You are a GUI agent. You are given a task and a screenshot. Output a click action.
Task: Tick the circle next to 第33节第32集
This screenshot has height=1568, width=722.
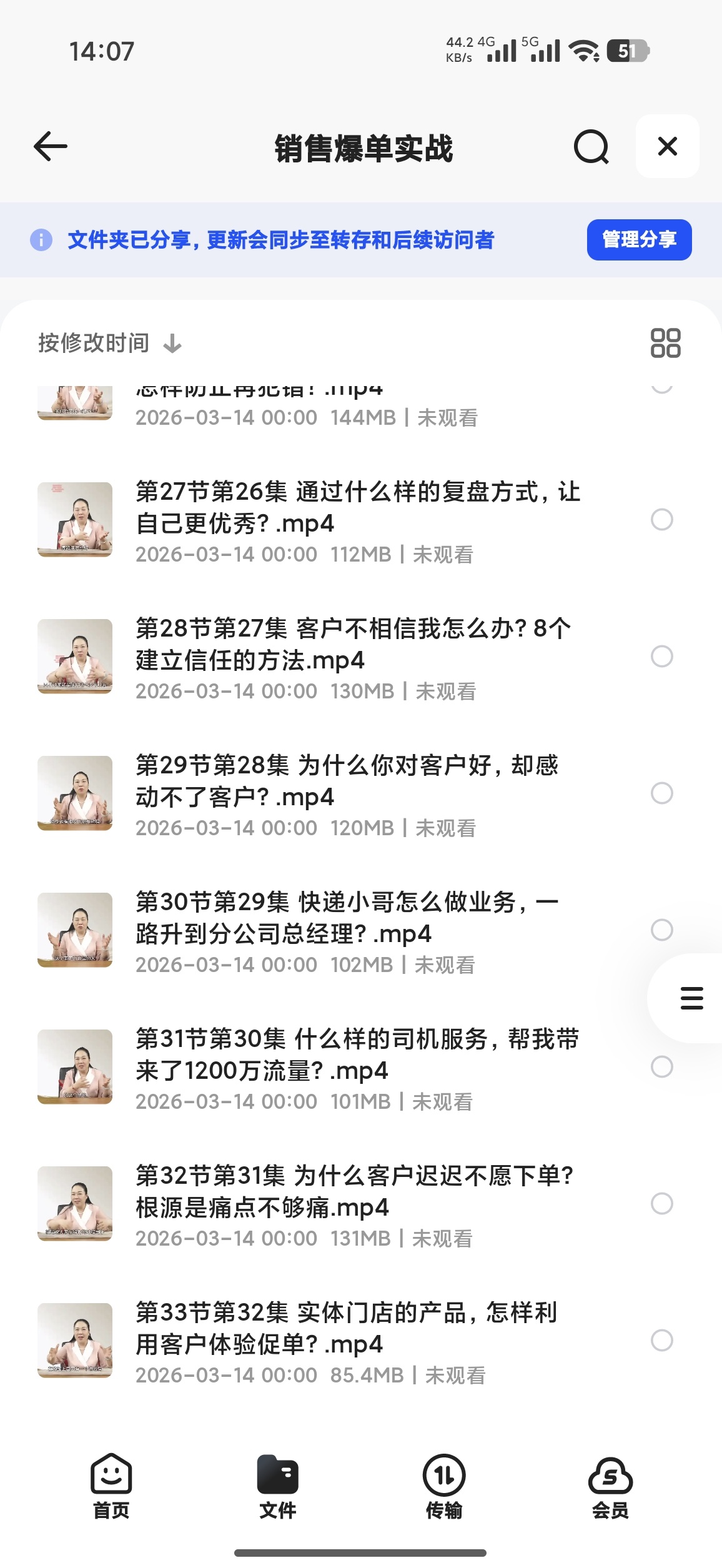pyautogui.click(x=662, y=1340)
